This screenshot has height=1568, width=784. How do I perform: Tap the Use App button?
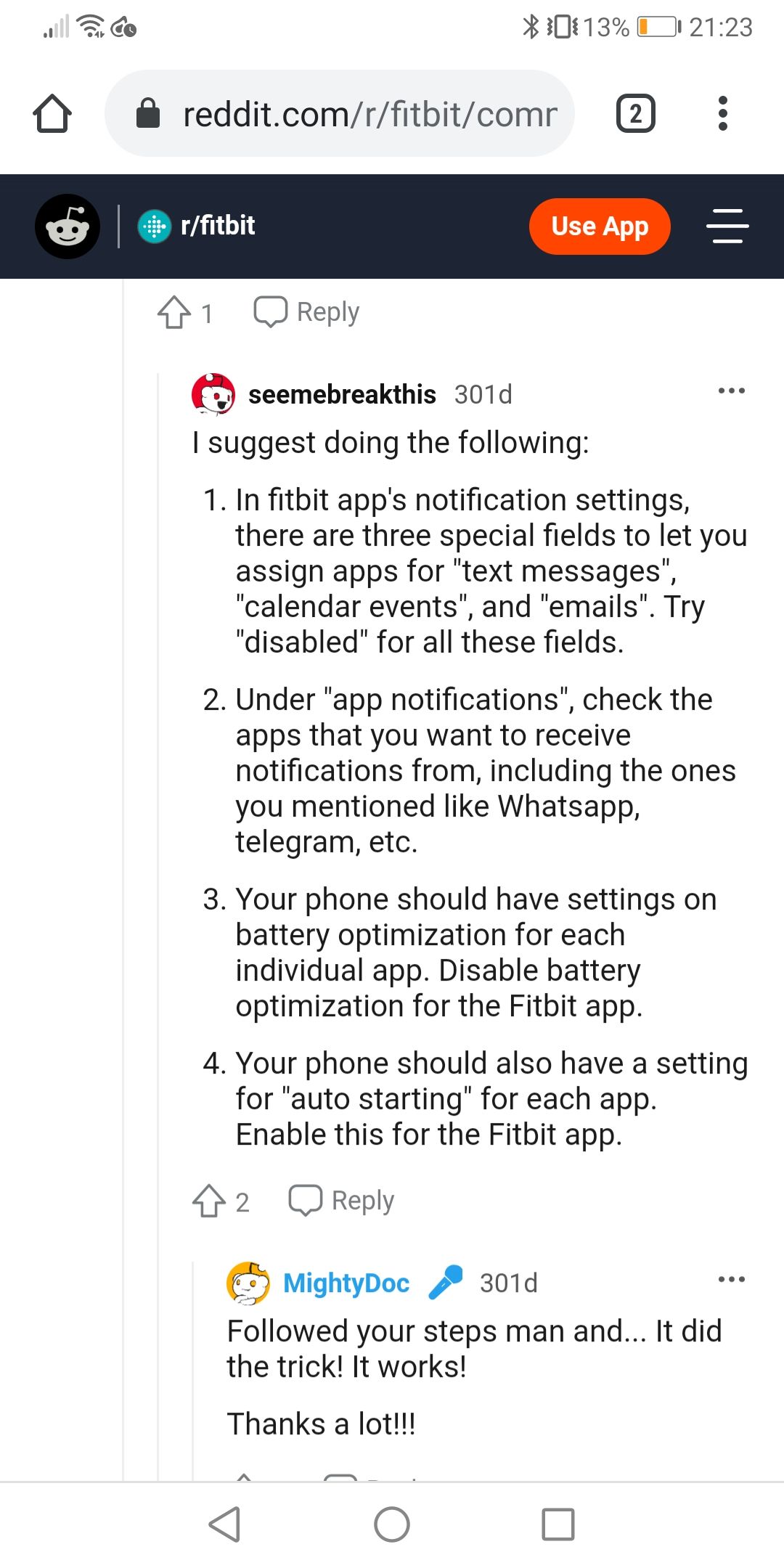click(599, 226)
